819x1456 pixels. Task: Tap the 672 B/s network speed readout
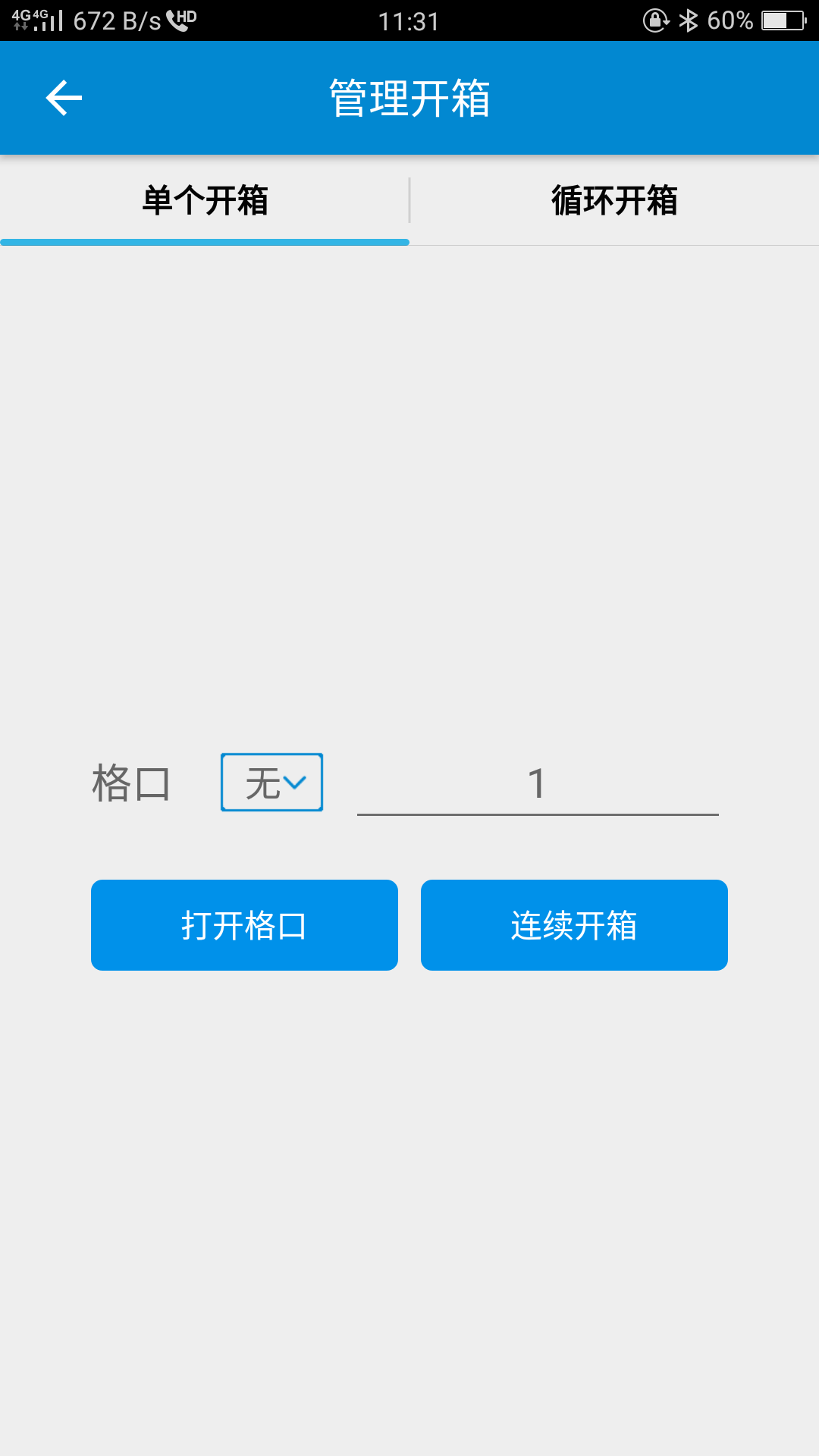(118, 20)
